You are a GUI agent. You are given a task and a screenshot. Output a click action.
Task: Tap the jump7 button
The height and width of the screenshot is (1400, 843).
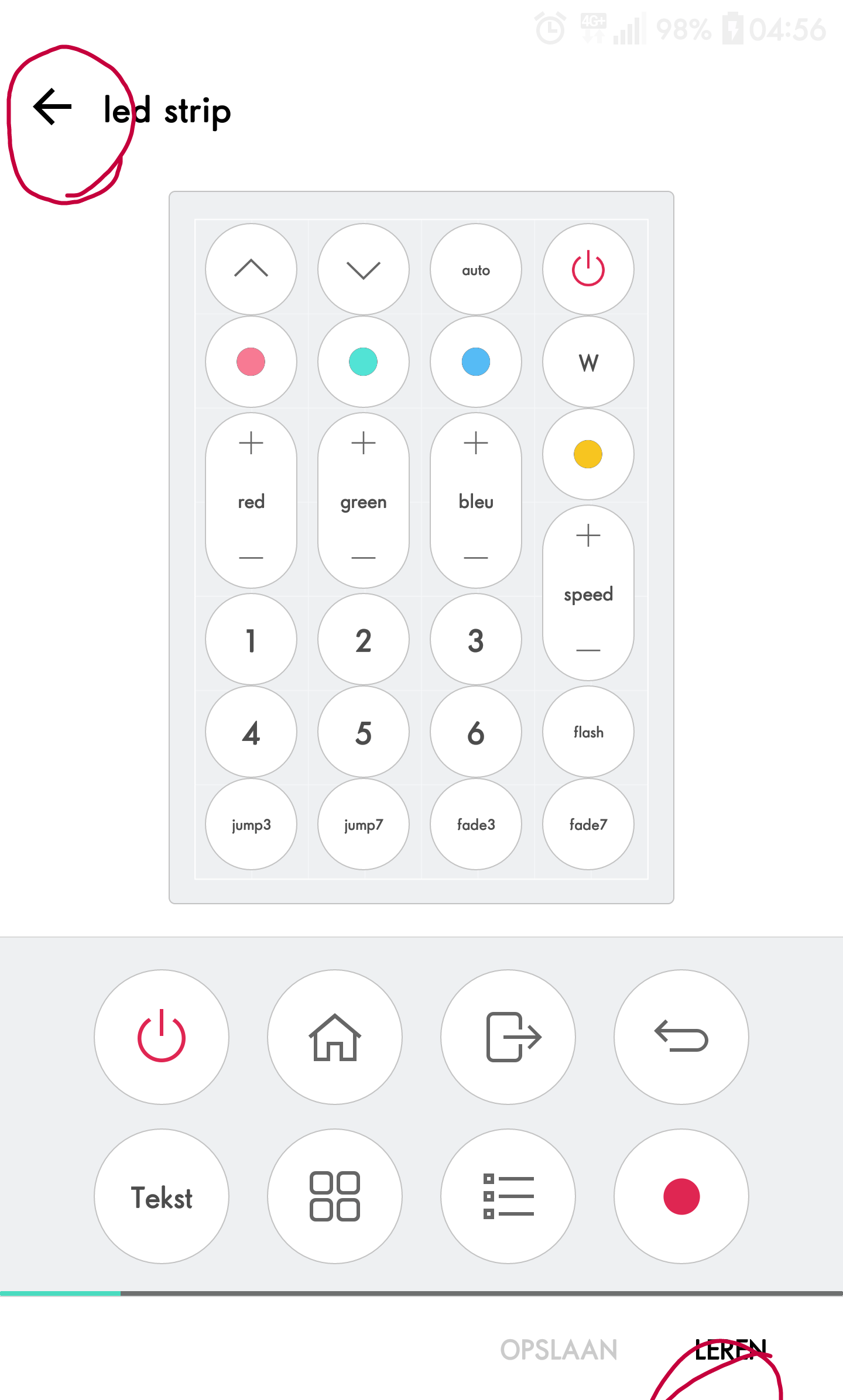364,825
